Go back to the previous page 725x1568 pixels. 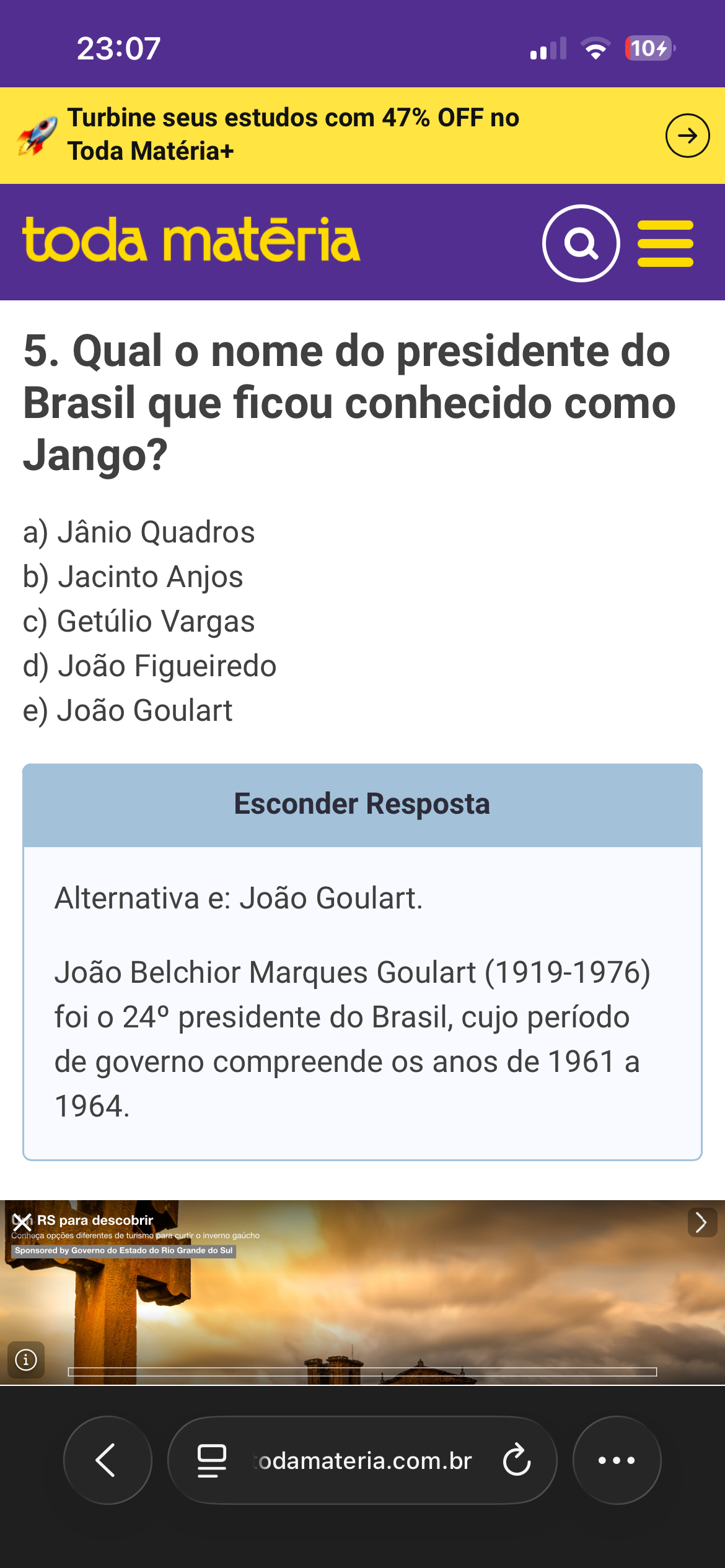107,1460
